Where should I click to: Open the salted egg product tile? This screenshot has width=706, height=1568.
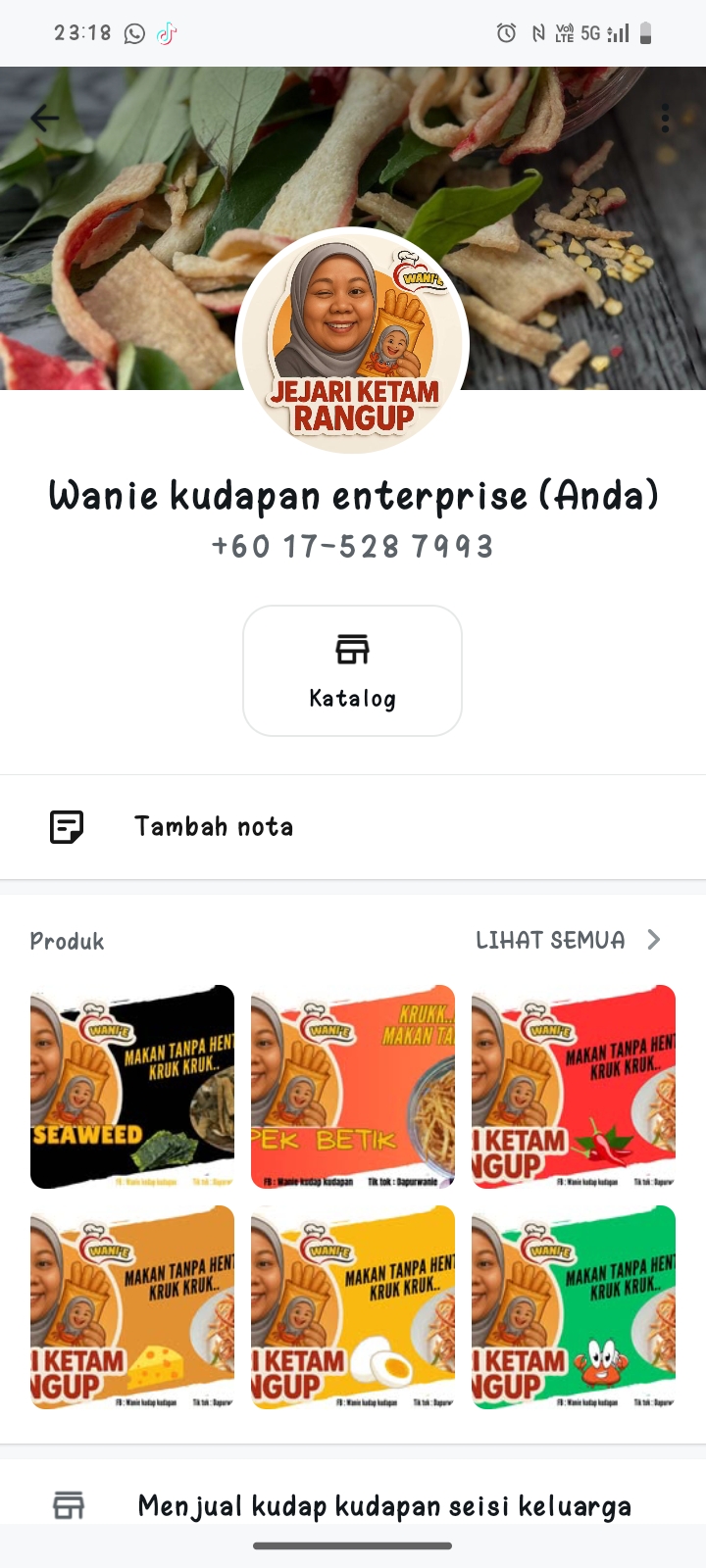353,1307
